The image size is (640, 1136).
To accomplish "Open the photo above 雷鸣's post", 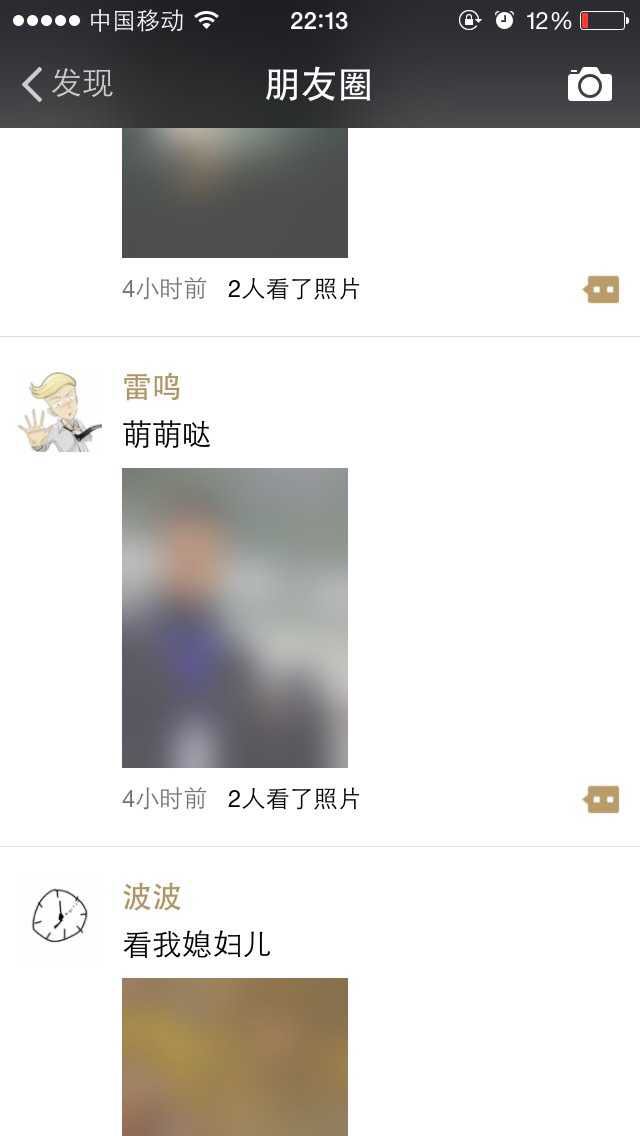I will (235, 192).
